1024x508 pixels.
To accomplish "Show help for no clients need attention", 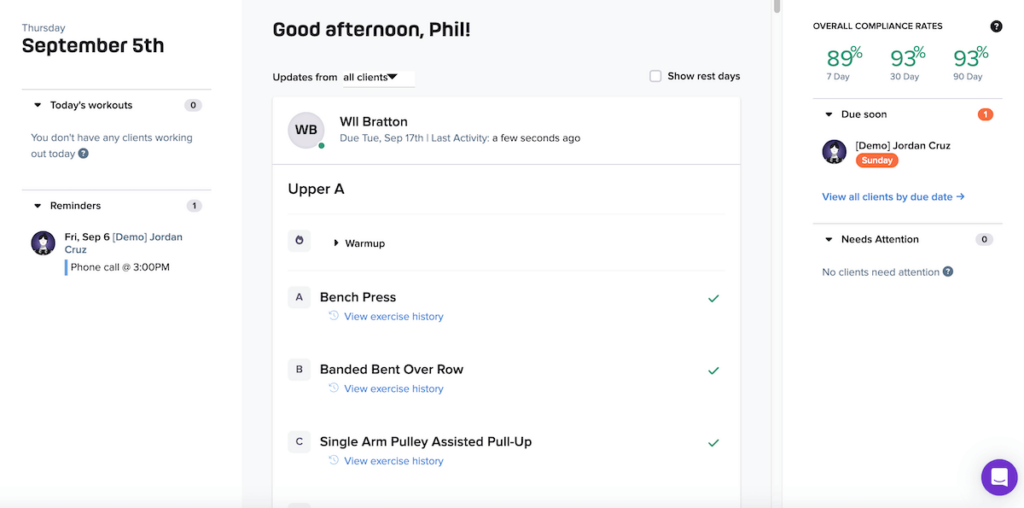I will click(948, 272).
